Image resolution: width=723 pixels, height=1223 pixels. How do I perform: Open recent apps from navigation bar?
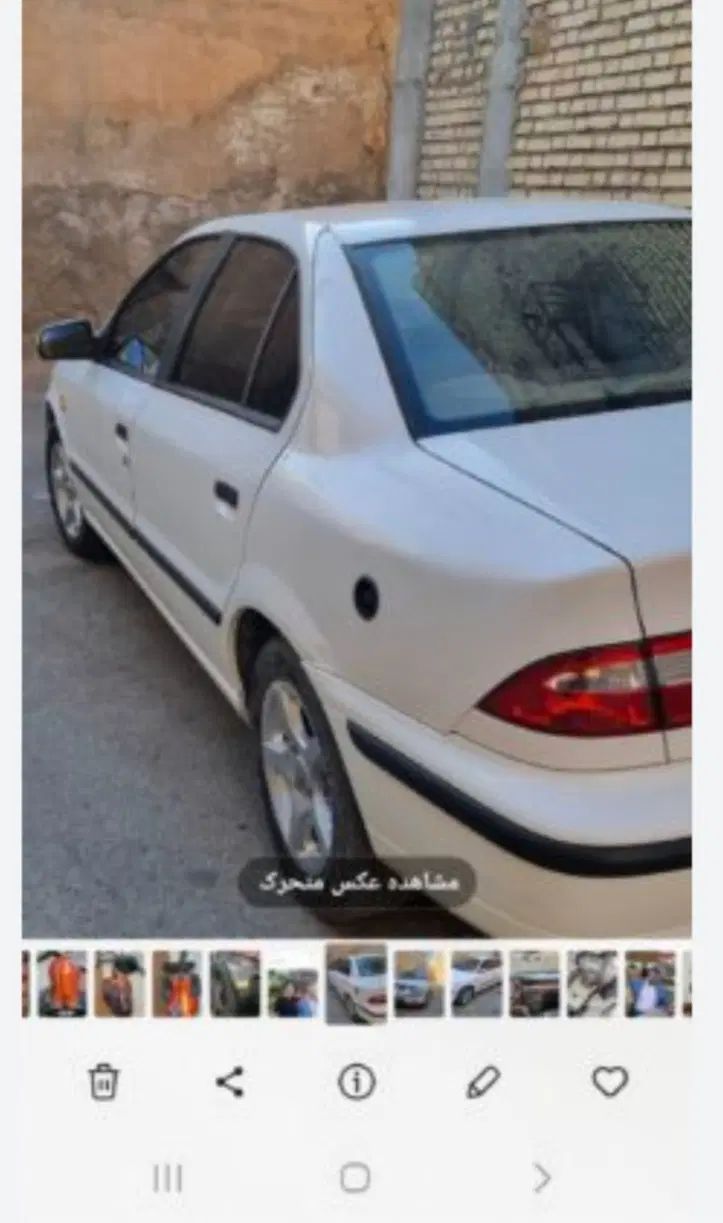point(167,1178)
